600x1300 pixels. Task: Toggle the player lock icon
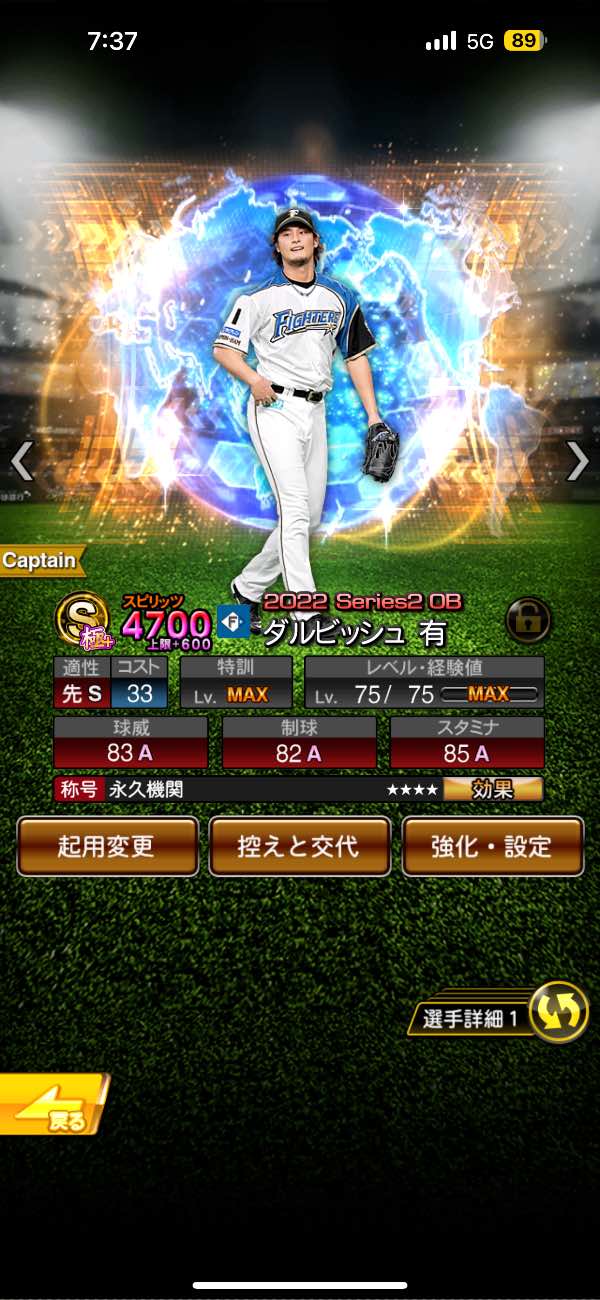527,621
